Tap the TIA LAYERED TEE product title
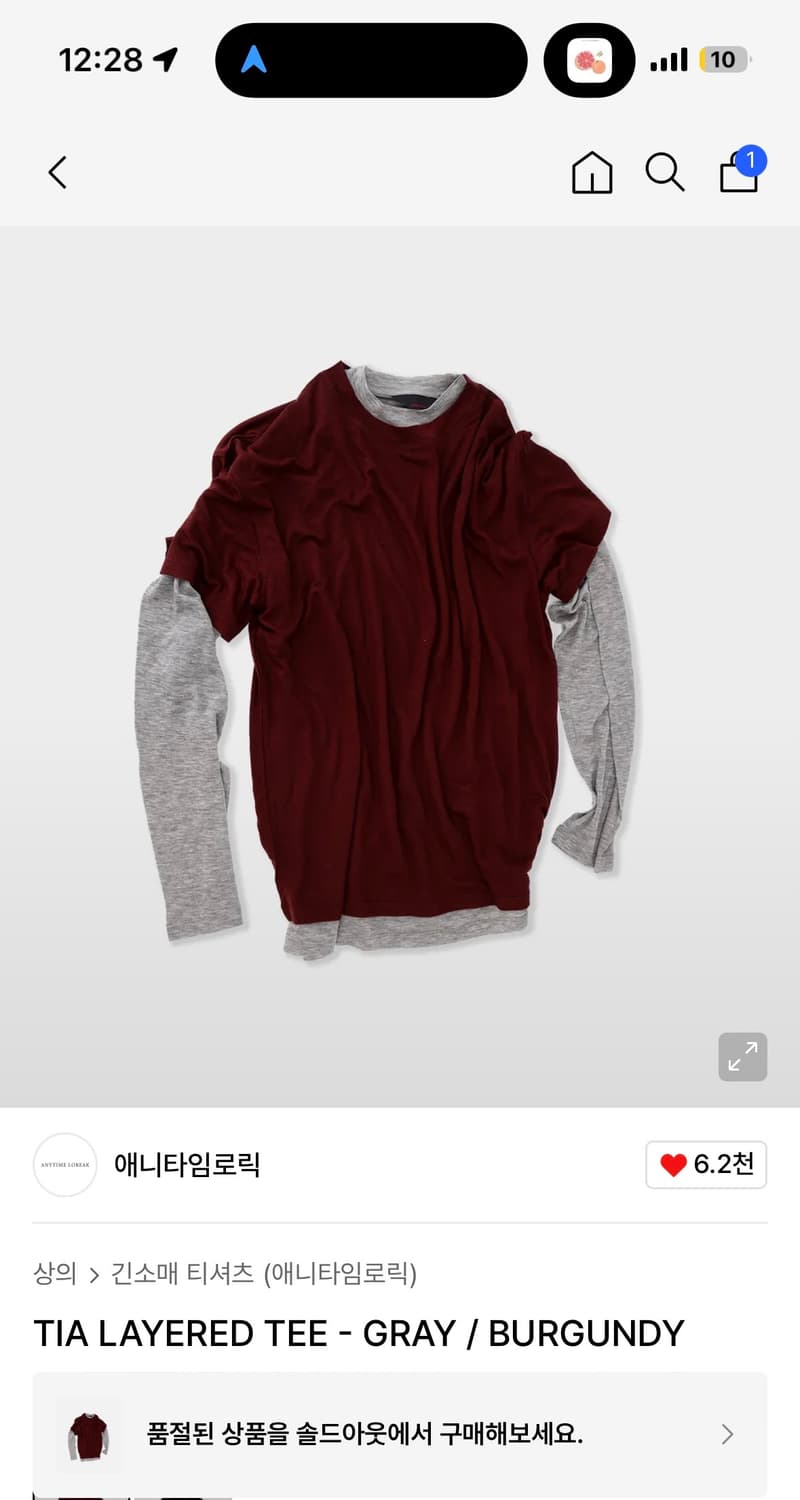 360,1332
